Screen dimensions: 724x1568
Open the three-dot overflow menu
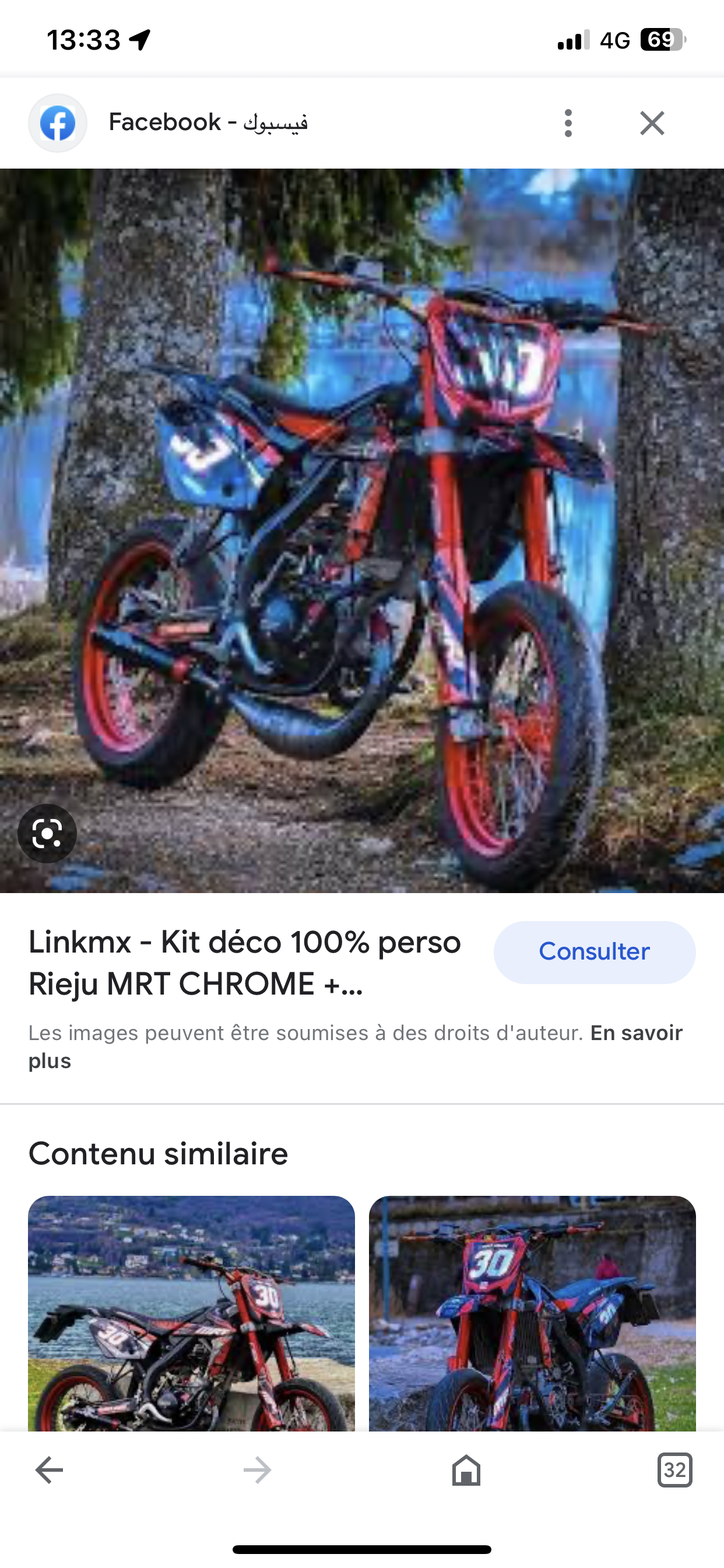pos(568,123)
